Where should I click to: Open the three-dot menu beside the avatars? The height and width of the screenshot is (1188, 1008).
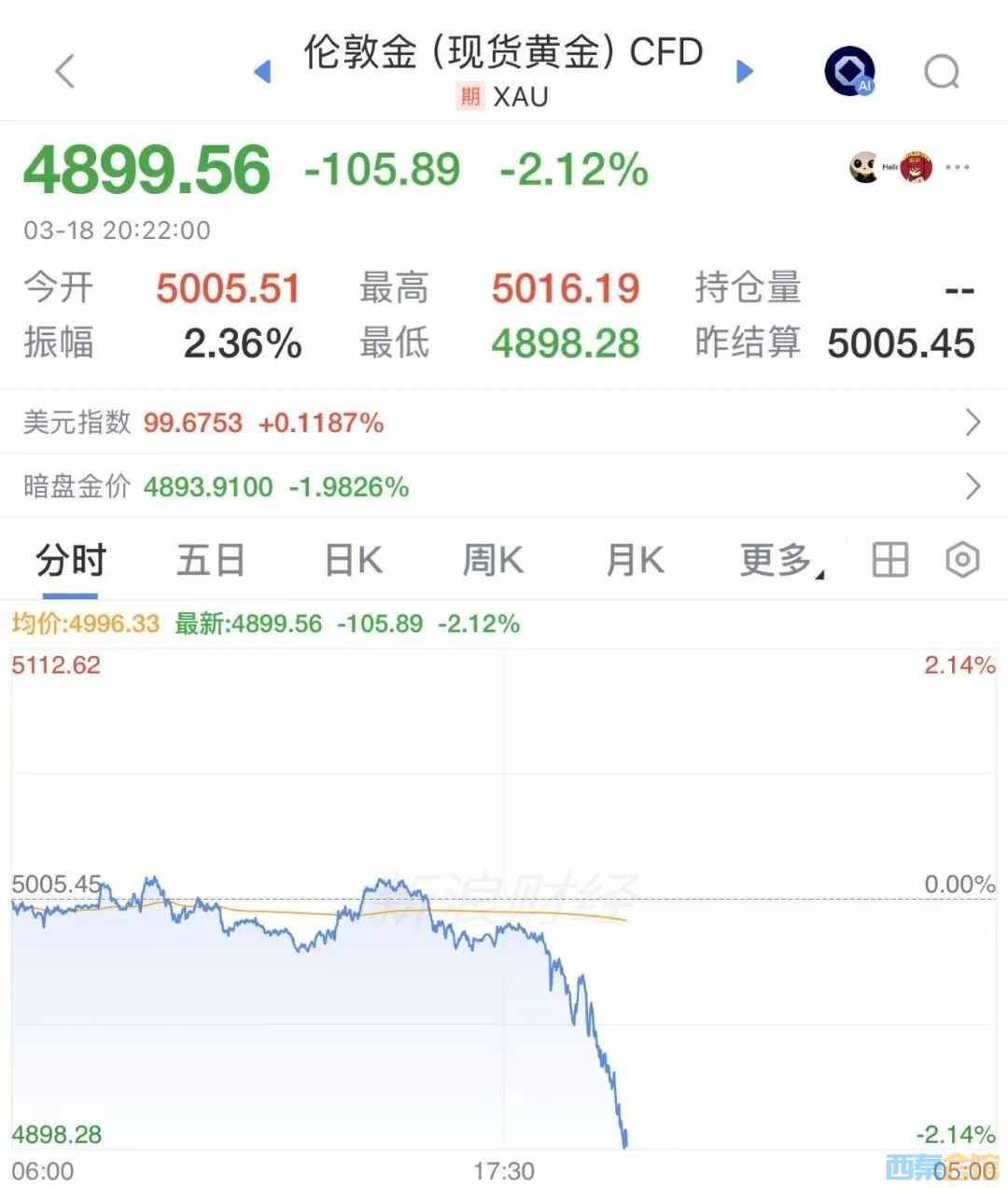click(x=958, y=168)
